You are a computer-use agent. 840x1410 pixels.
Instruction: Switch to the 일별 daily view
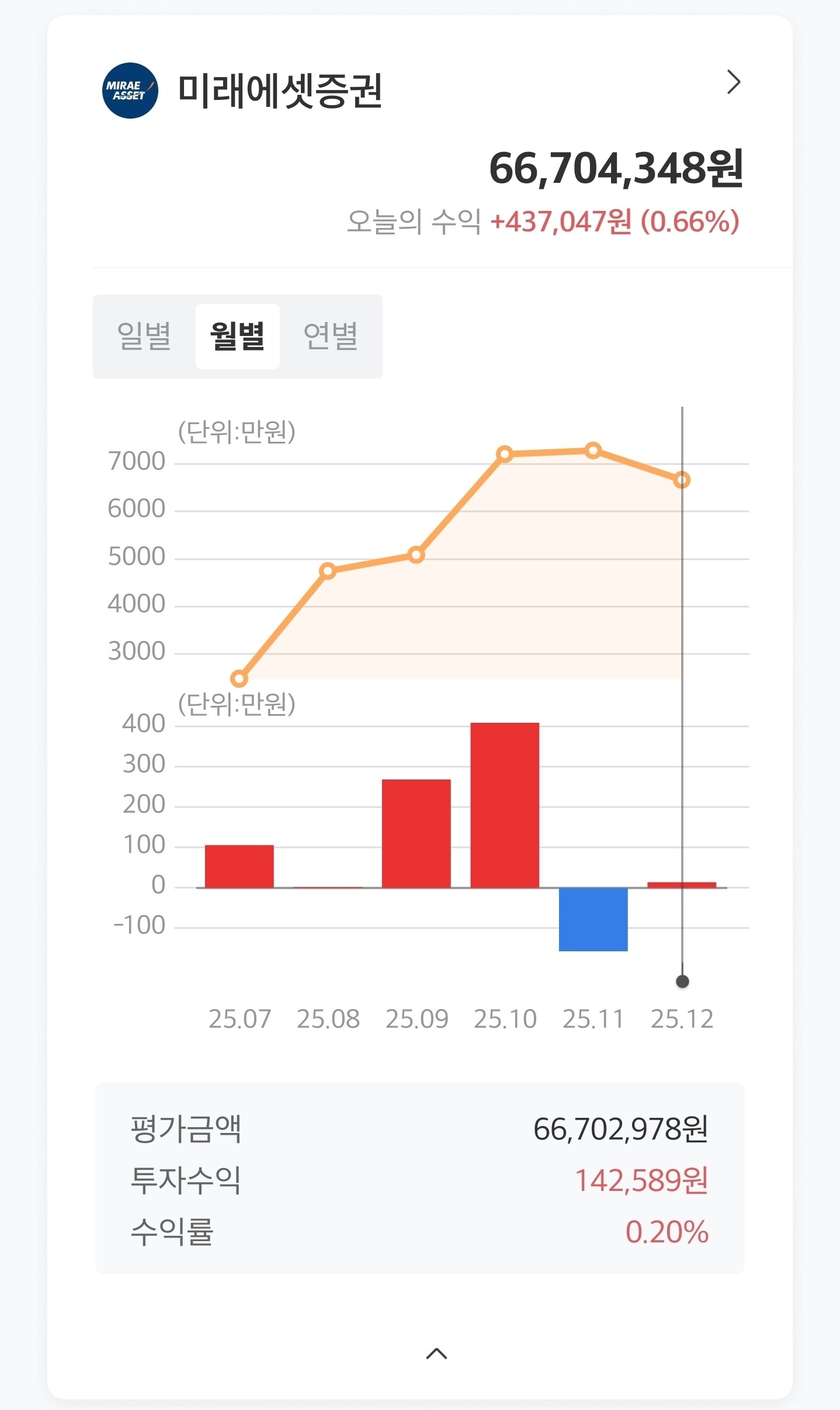pos(144,336)
